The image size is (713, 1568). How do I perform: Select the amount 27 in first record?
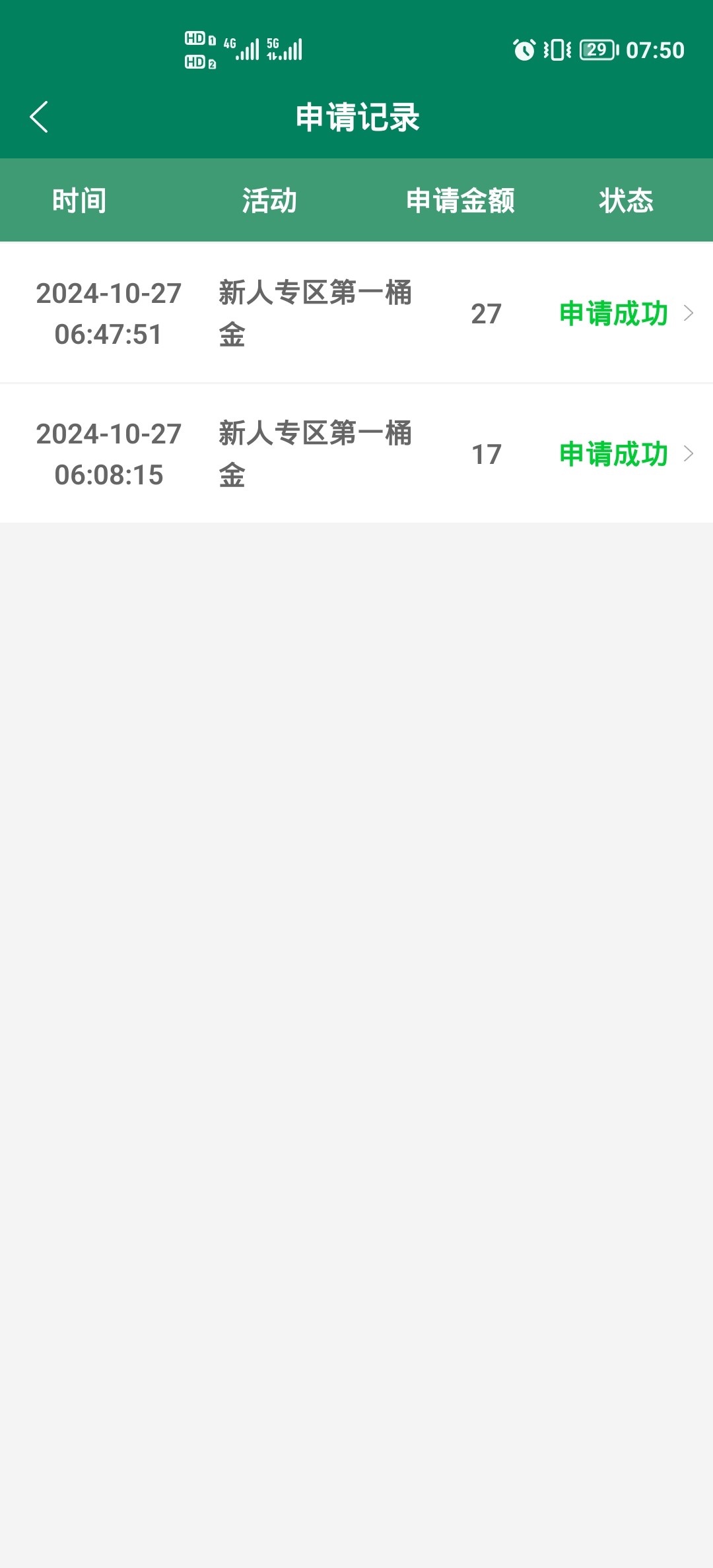point(487,315)
